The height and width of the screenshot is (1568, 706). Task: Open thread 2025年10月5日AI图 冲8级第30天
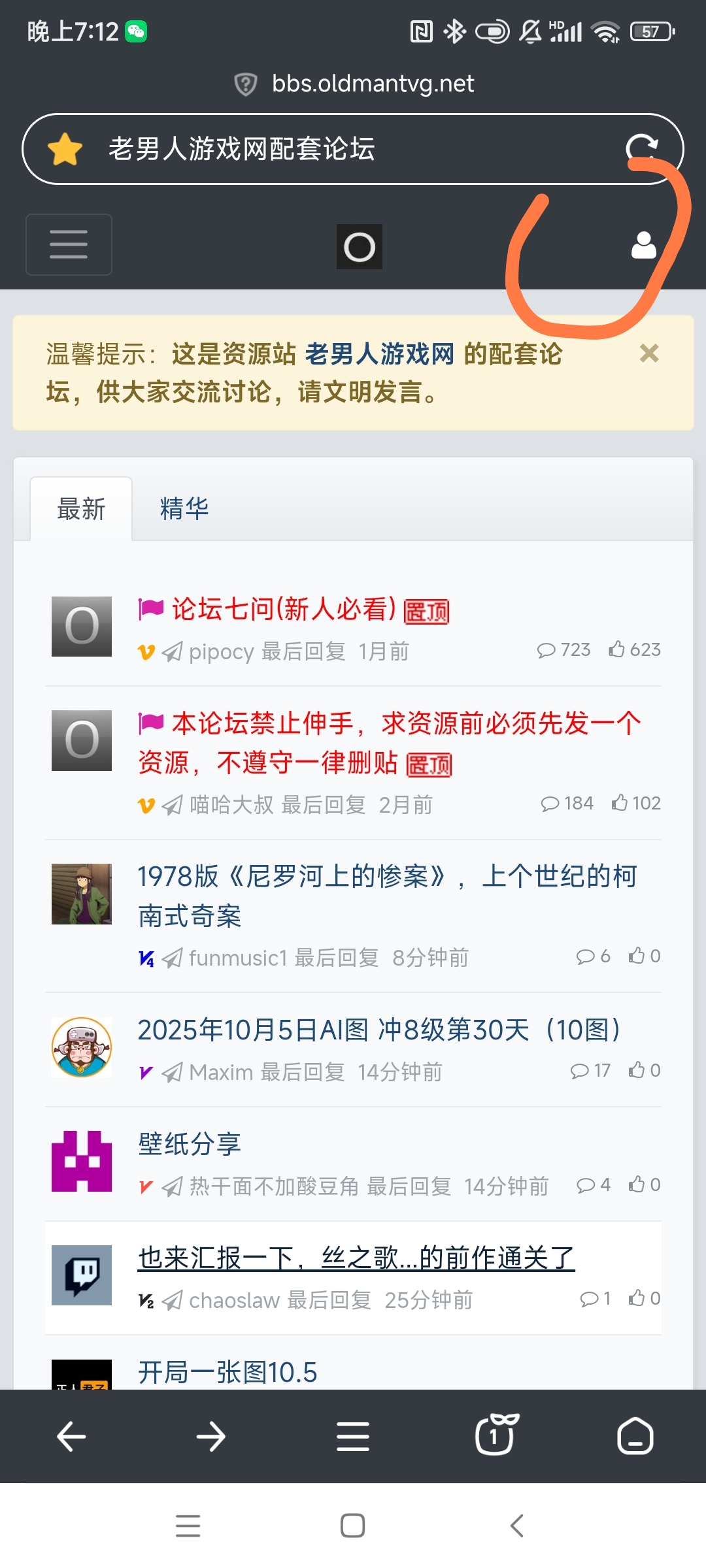pos(379,1030)
